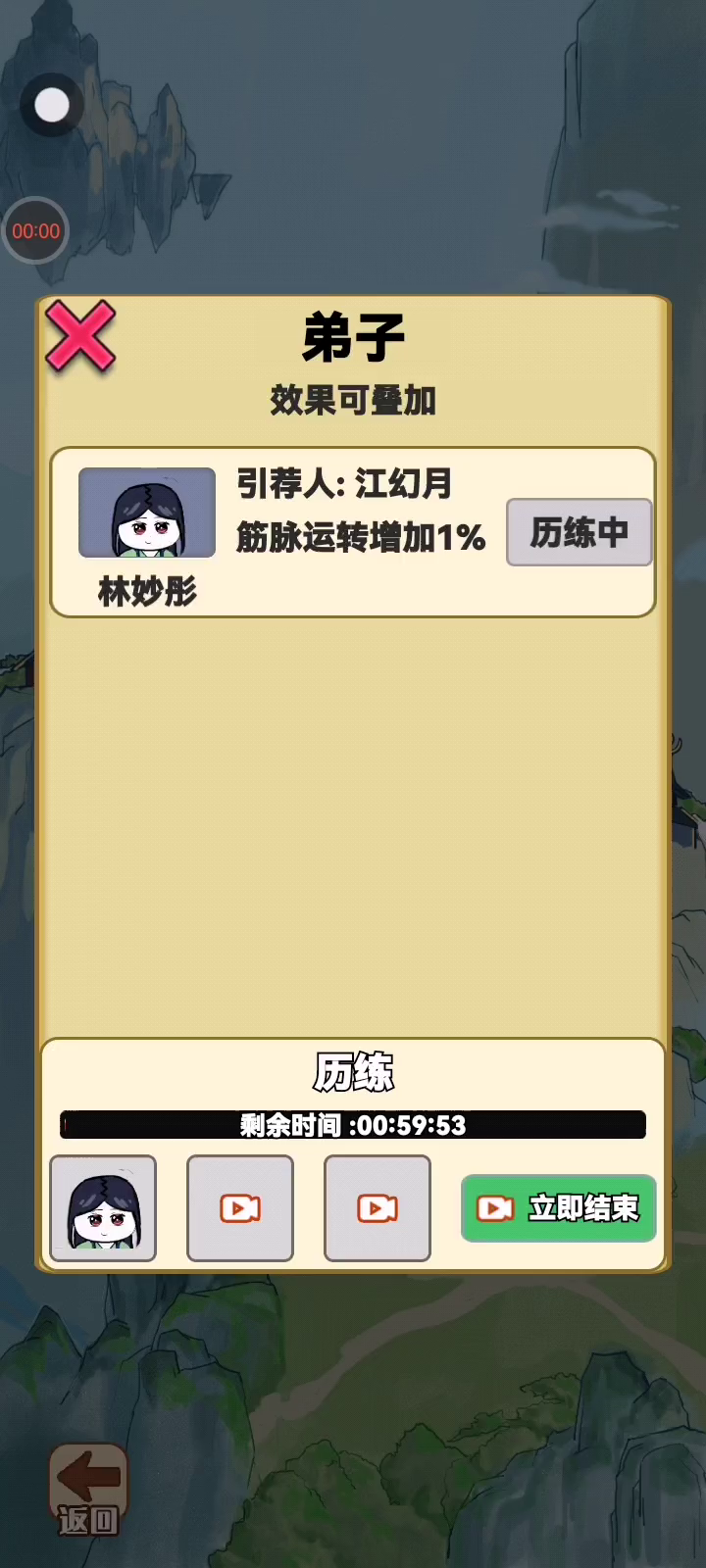The image size is (706, 1568).
Task: Tap the 历练中 button for 林妙彤
Action: pos(580,532)
